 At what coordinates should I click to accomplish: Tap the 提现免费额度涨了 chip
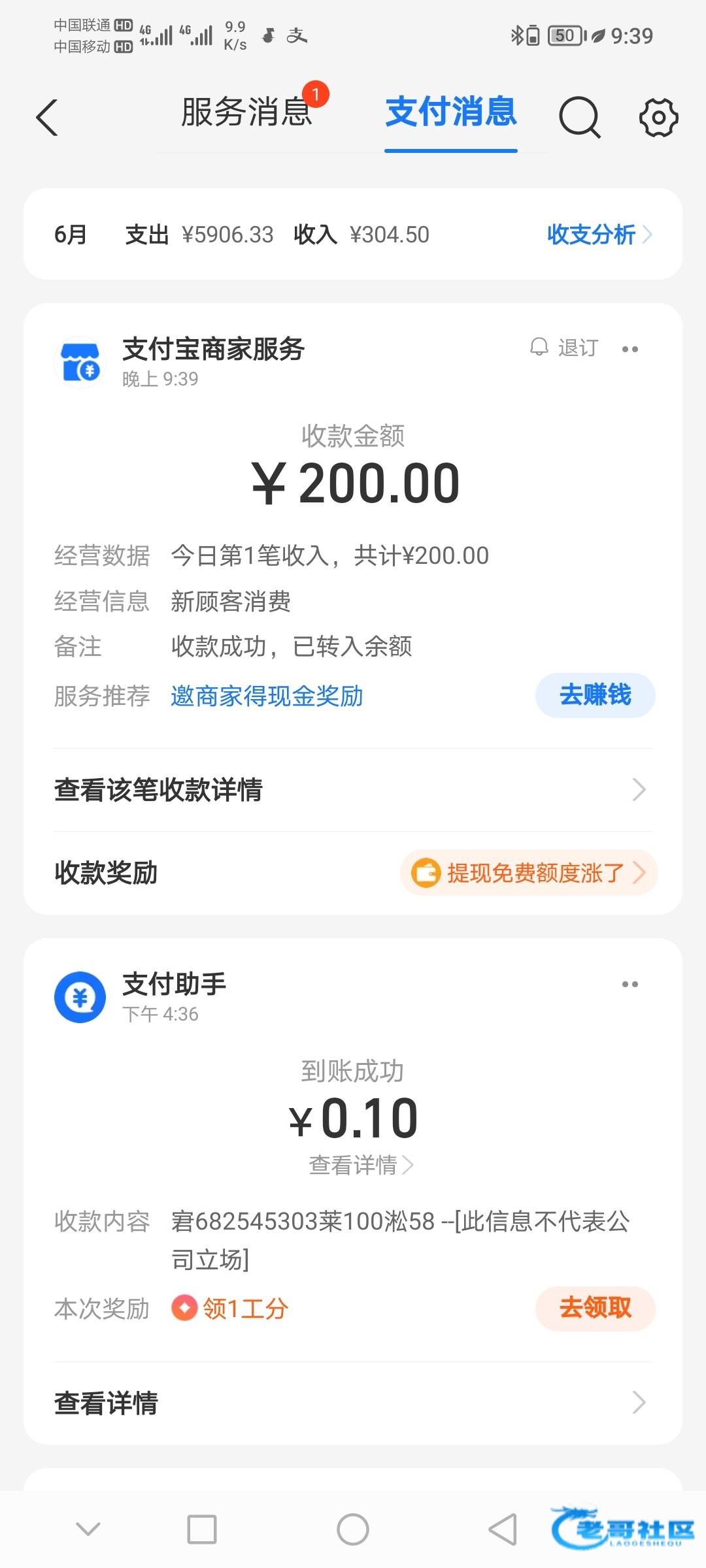pos(528,873)
